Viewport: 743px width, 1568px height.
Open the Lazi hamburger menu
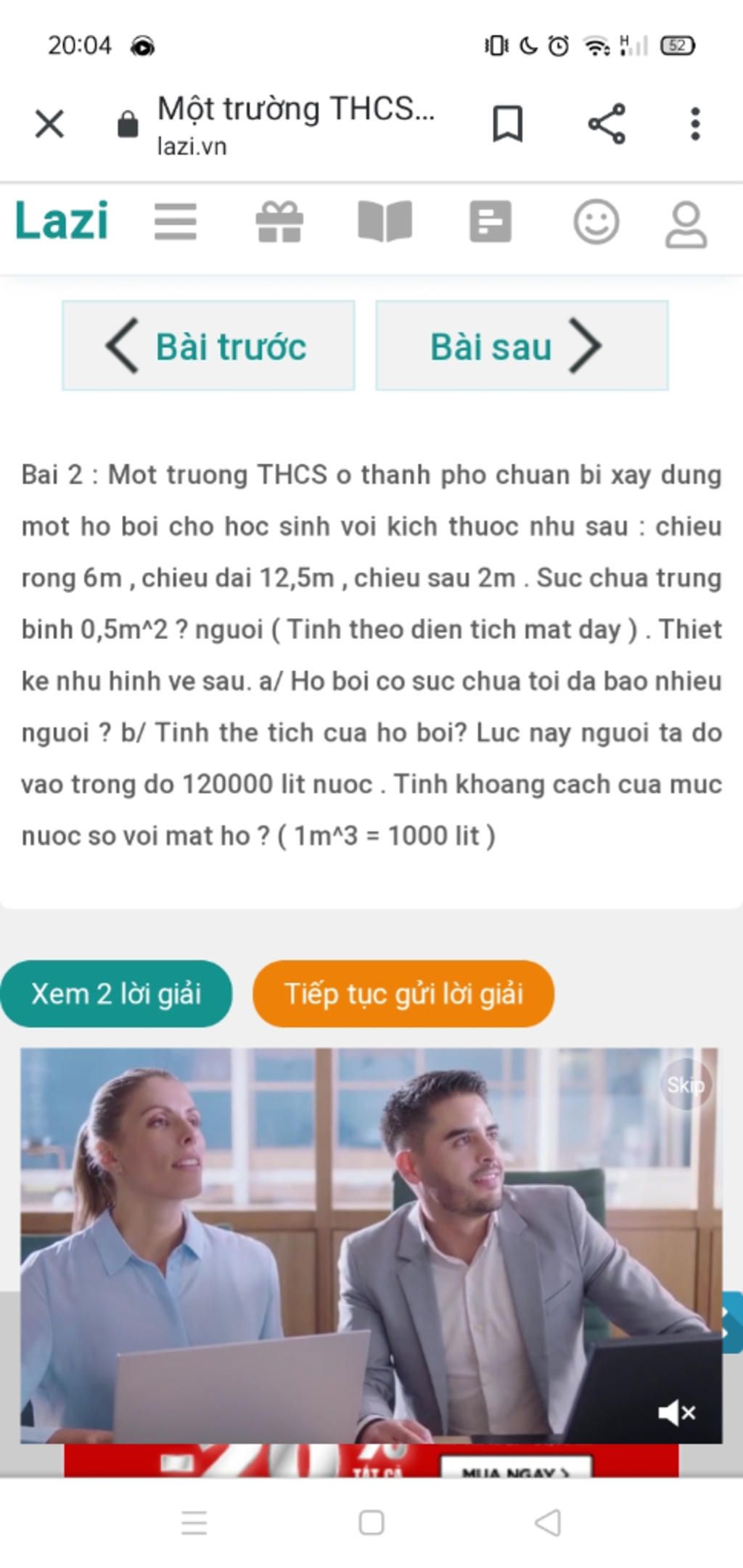tap(176, 222)
